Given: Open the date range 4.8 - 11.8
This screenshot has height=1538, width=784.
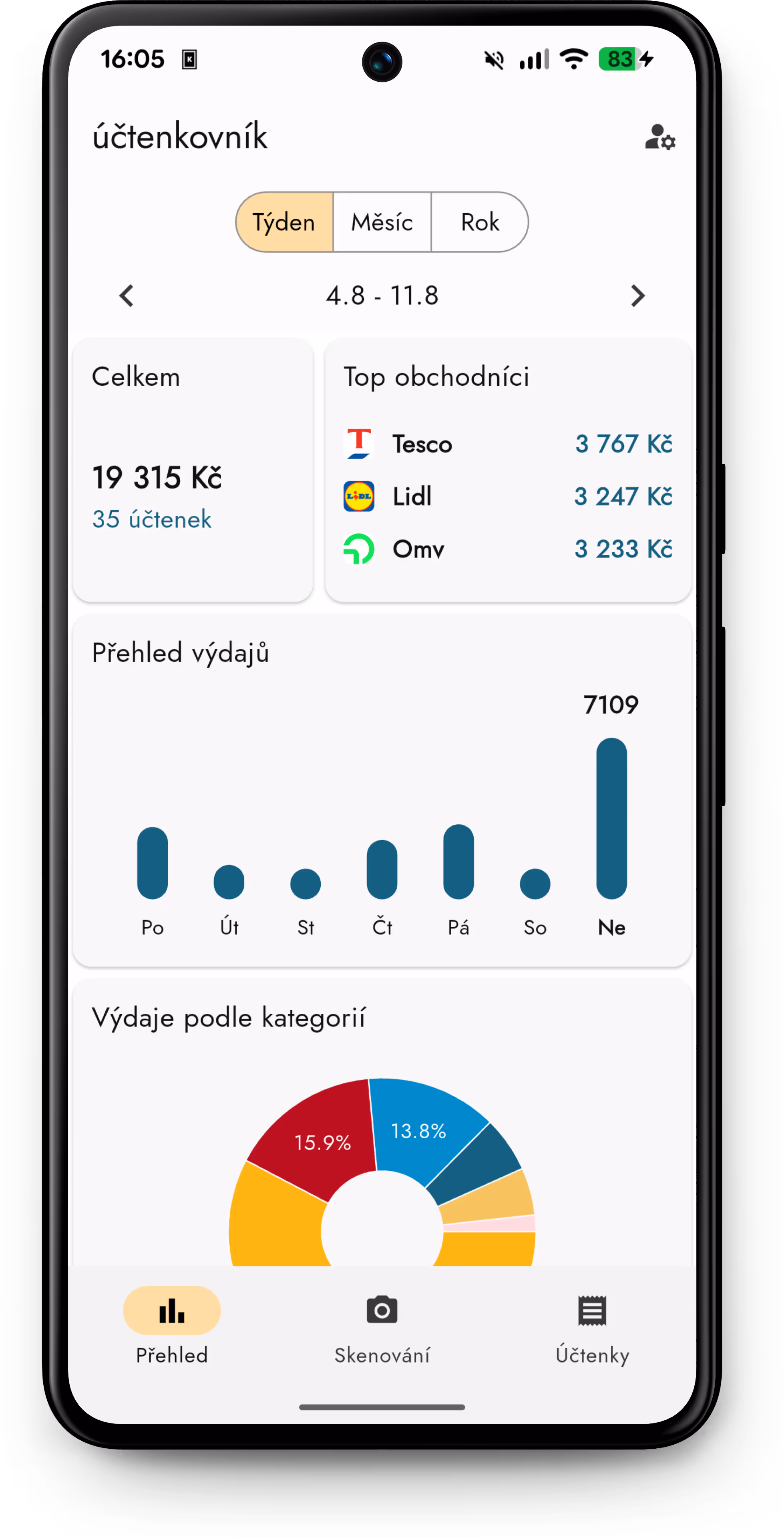Looking at the screenshot, I should pos(382,296).
